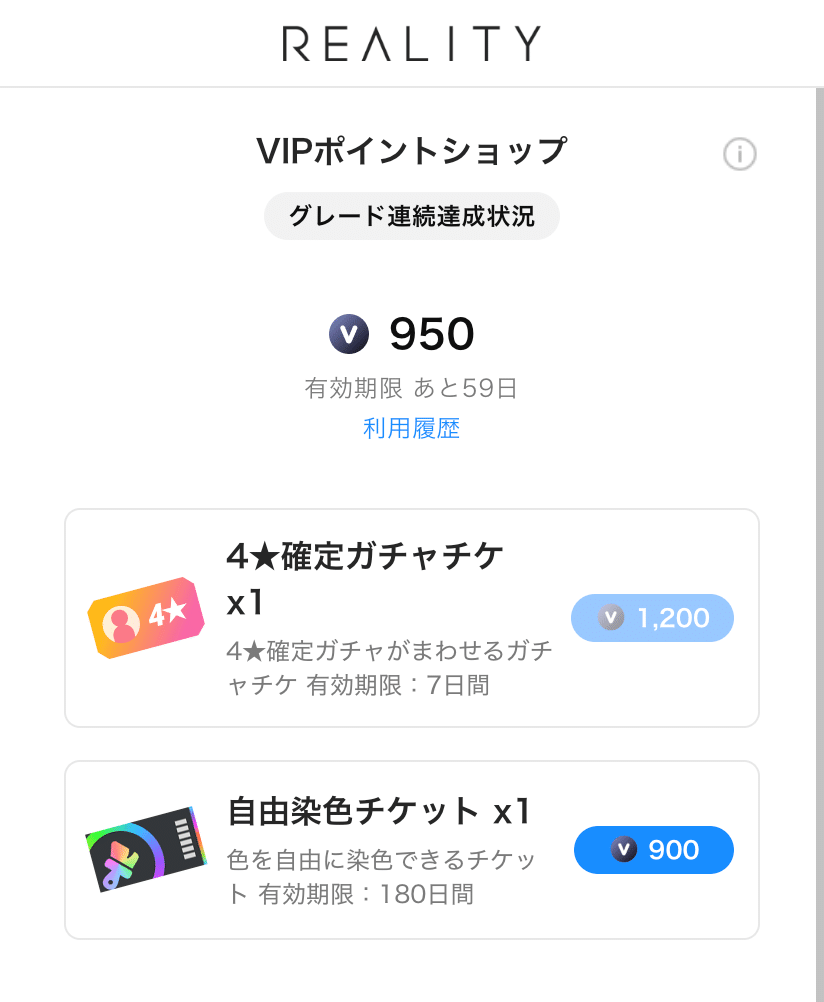Redeem 自由染色チケット for 900 points
824x1002 pixels.
point(653,850)
